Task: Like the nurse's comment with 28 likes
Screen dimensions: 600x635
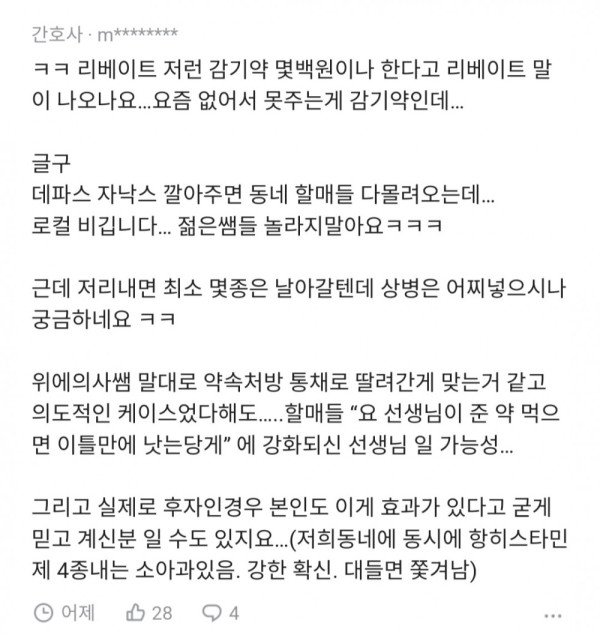Action: (137, 611)
